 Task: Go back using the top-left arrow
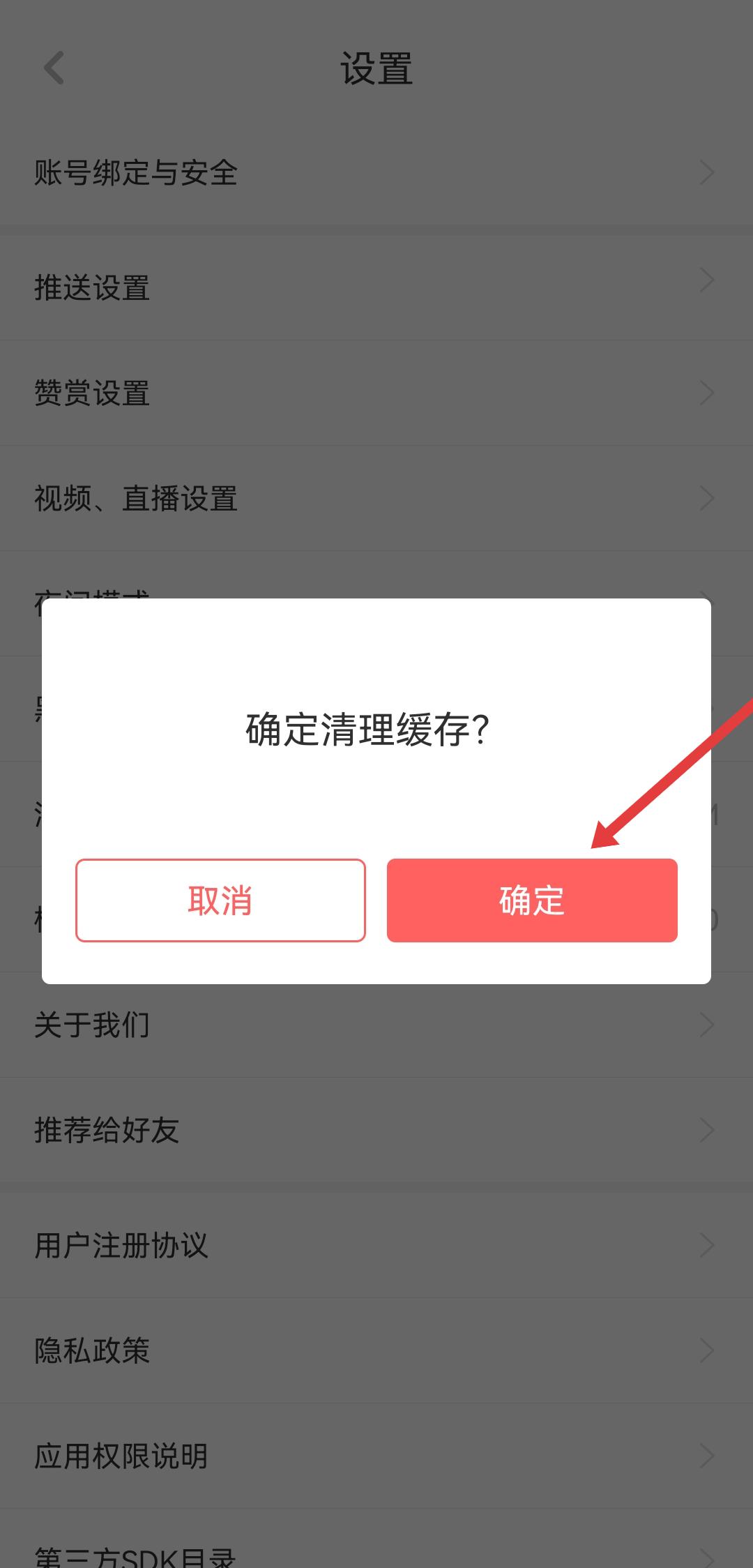pyautogui.click(x=54, y=68)
